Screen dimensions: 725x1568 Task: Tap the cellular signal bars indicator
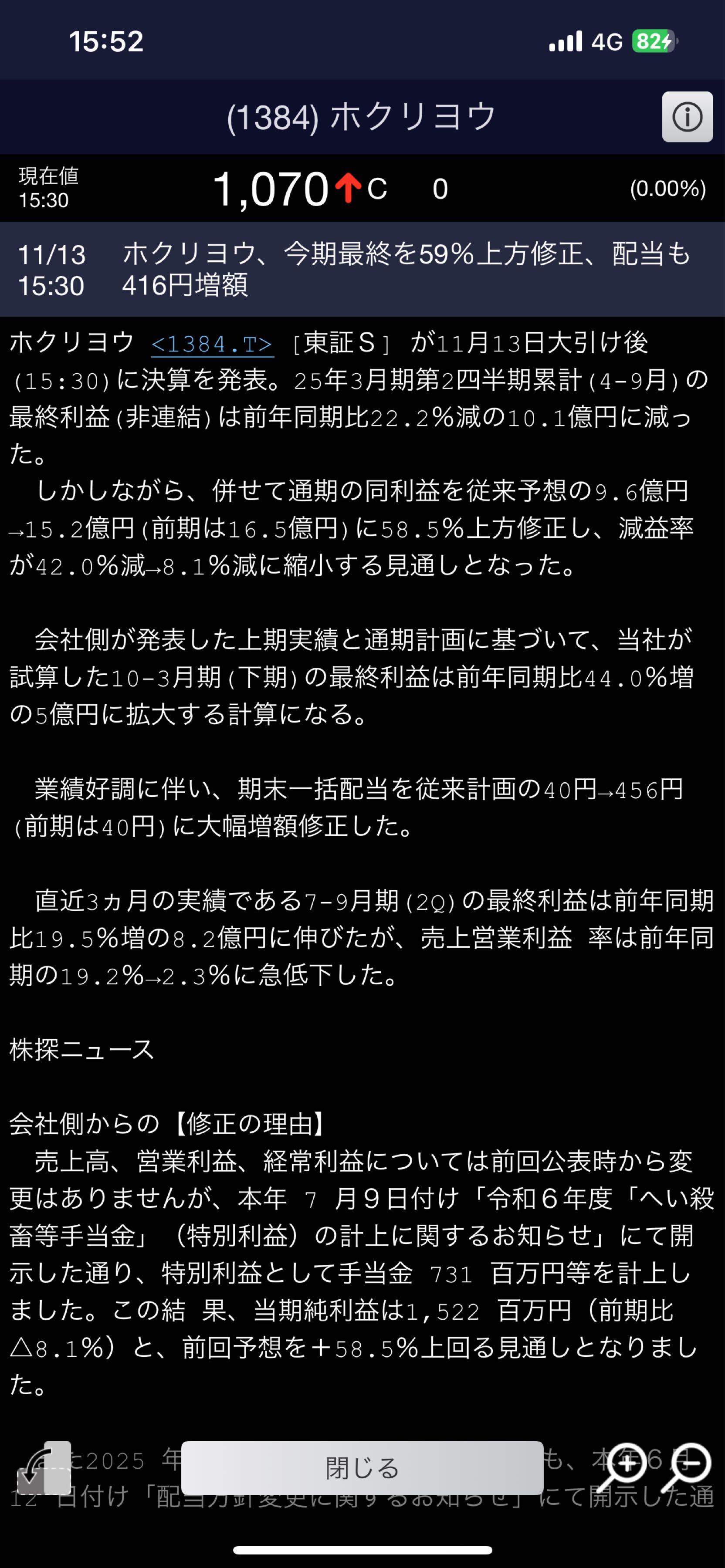566,40
